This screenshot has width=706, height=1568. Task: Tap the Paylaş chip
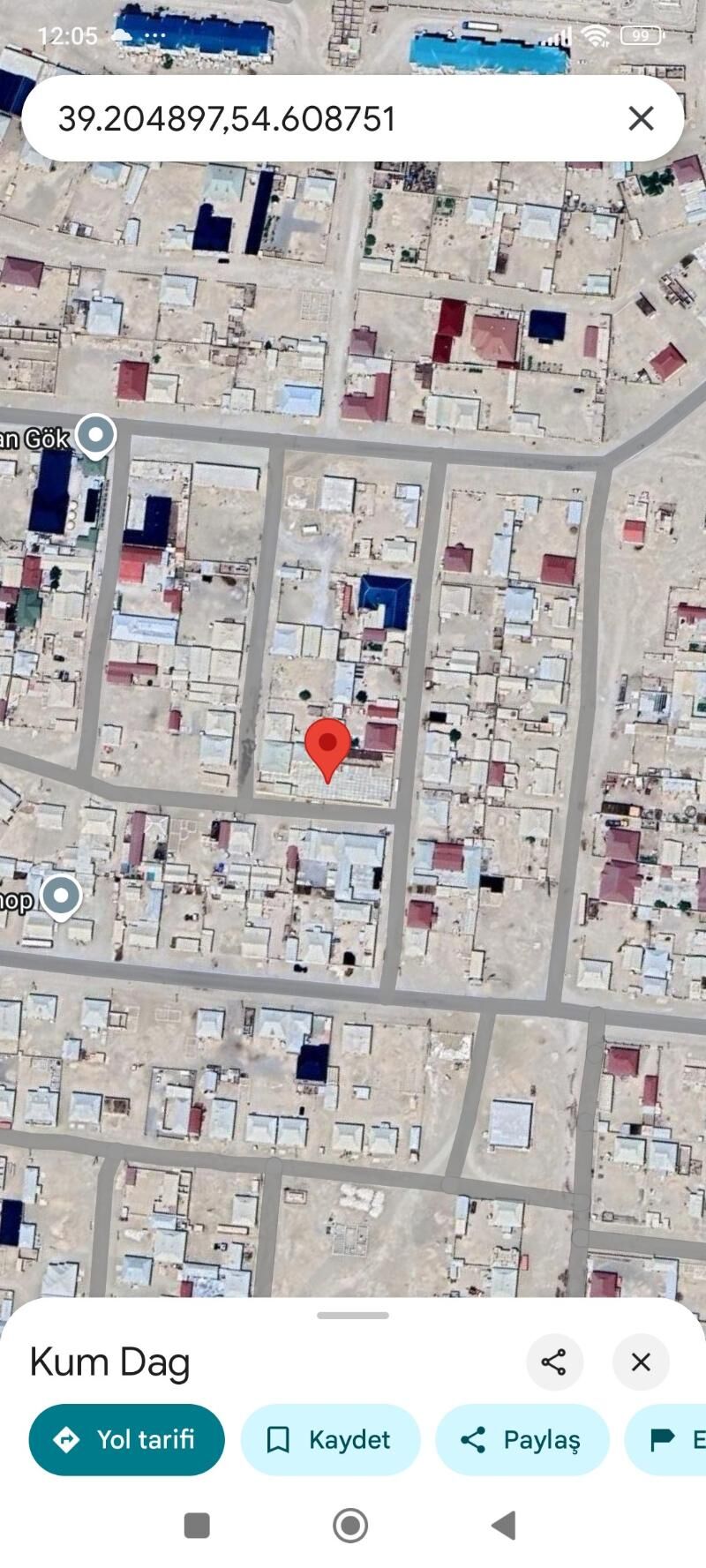[522, 1439]
